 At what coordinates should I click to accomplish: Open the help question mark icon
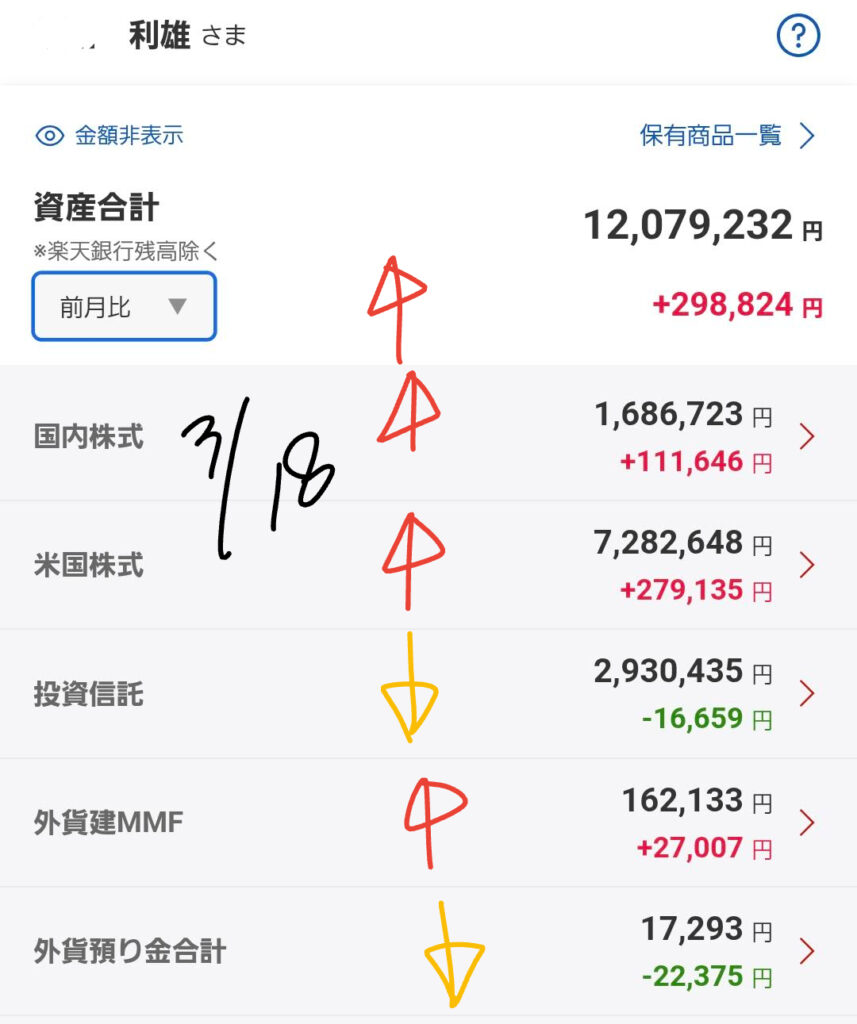tap(798, 38)
